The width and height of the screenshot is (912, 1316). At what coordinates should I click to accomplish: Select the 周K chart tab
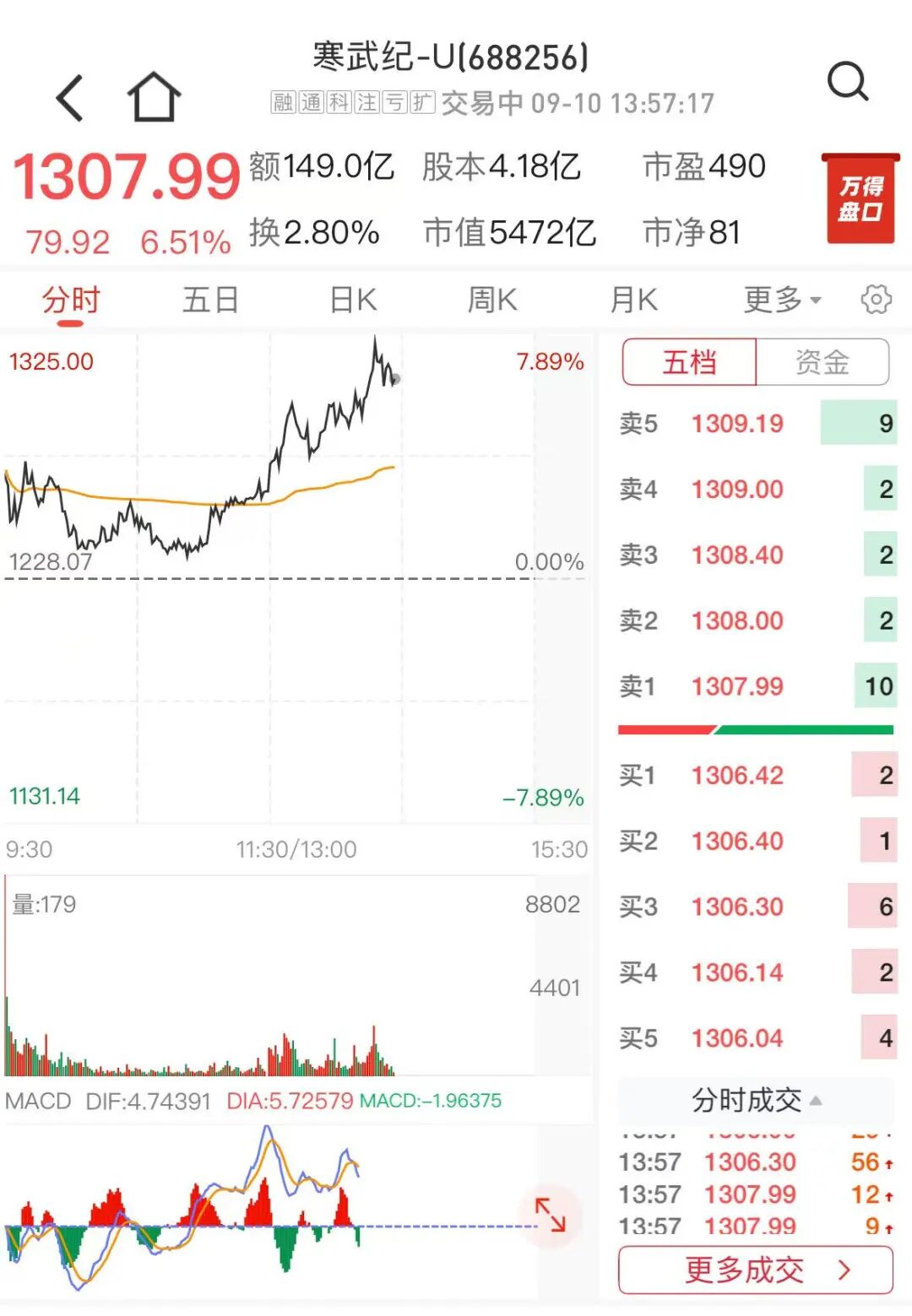492,300
